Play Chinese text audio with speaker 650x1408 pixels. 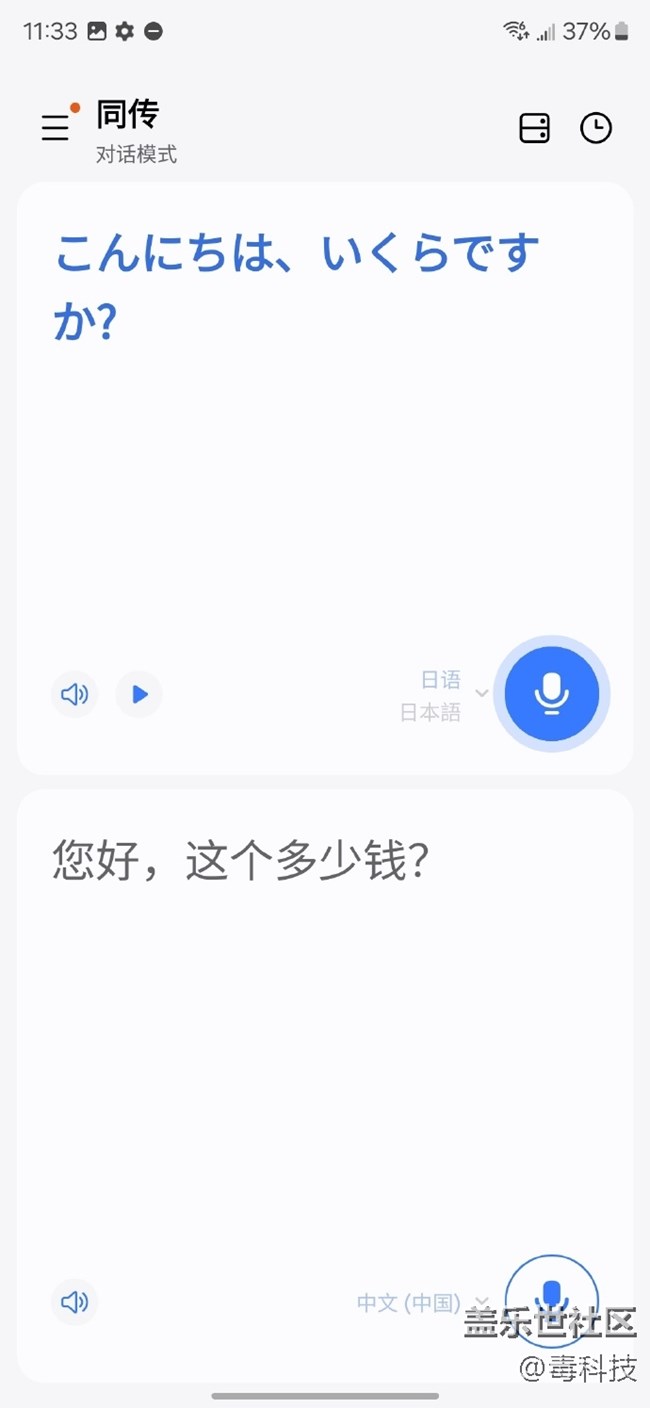[x=75, y=1302]
